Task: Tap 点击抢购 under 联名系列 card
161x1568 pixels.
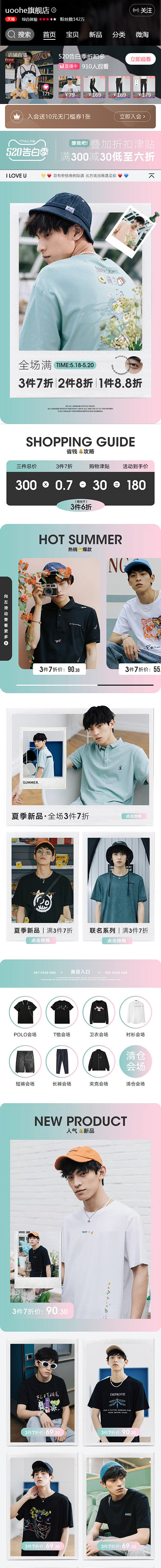Action: click(117, 940)
